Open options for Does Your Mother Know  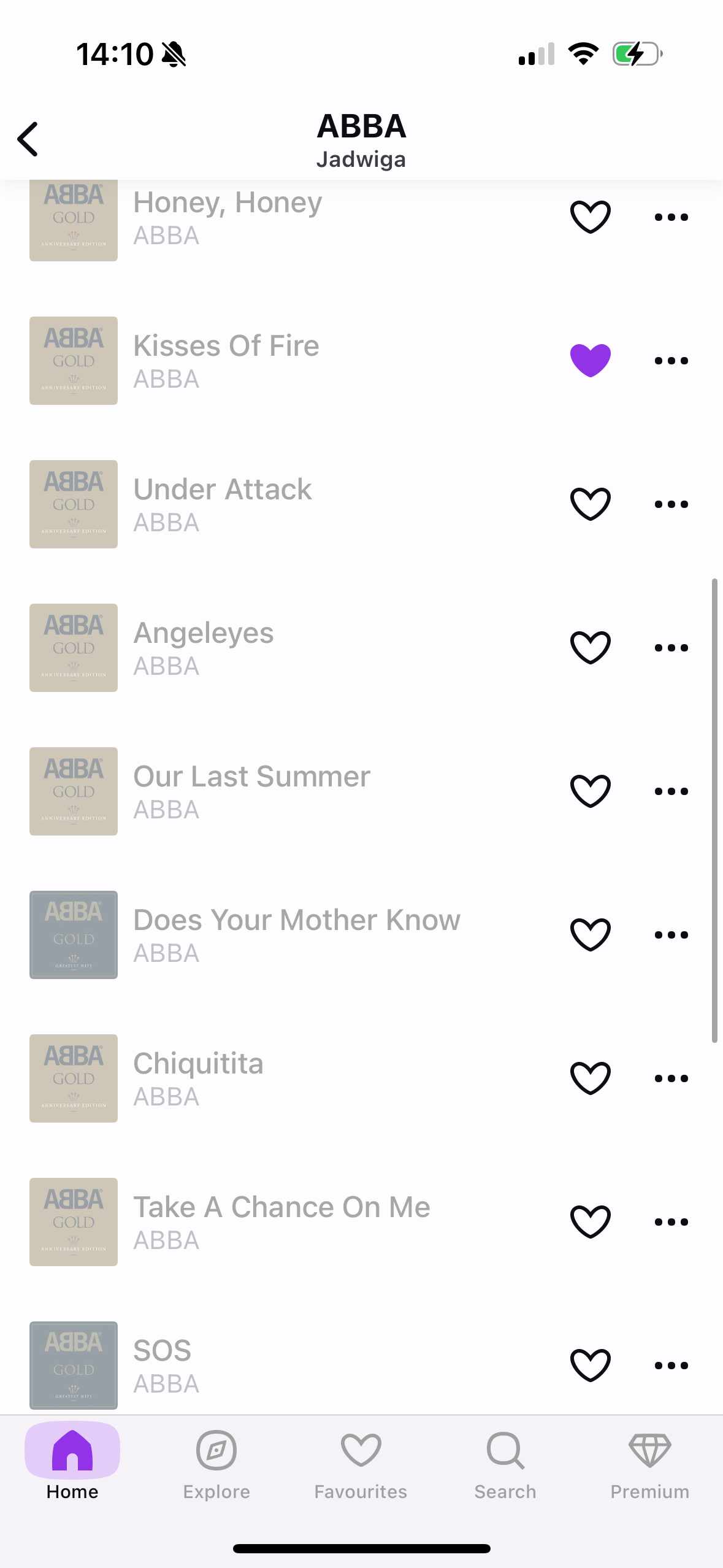click(671, 935)
